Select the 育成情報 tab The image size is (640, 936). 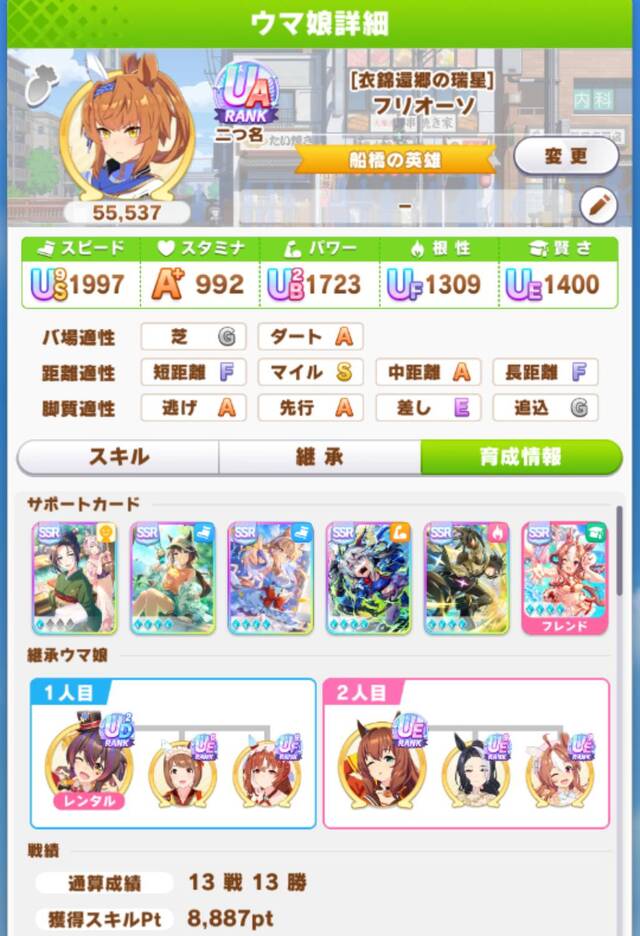point(519,457)
